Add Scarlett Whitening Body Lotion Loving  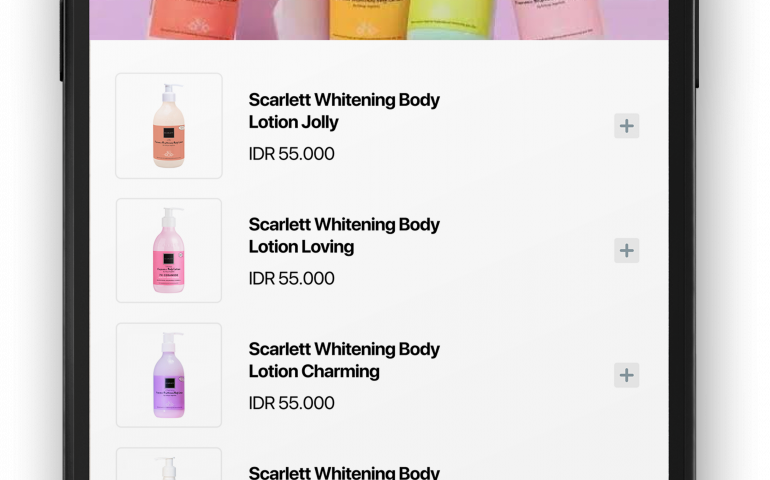coord(626,251)
